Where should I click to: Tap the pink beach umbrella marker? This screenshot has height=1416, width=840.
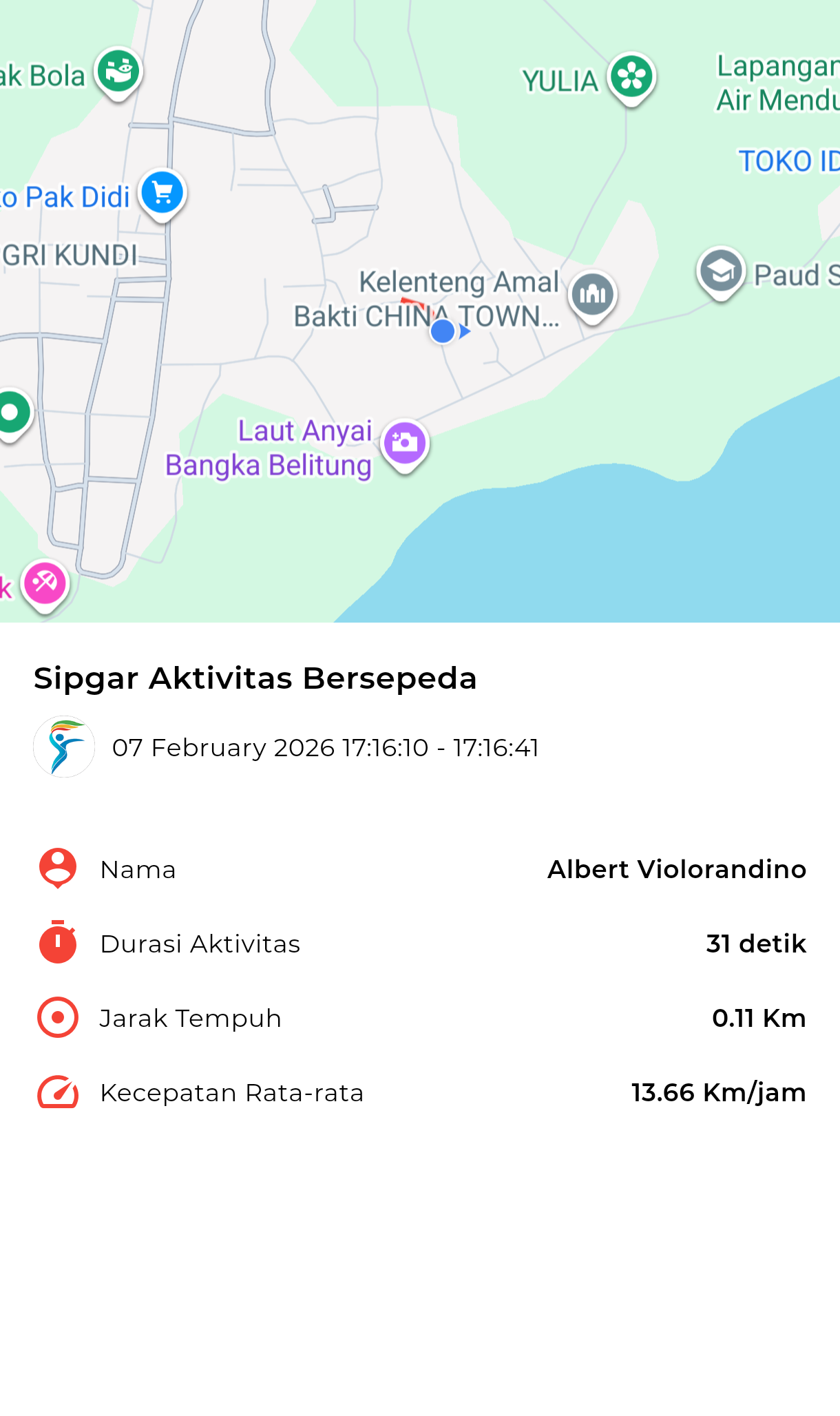click(45, 584)
